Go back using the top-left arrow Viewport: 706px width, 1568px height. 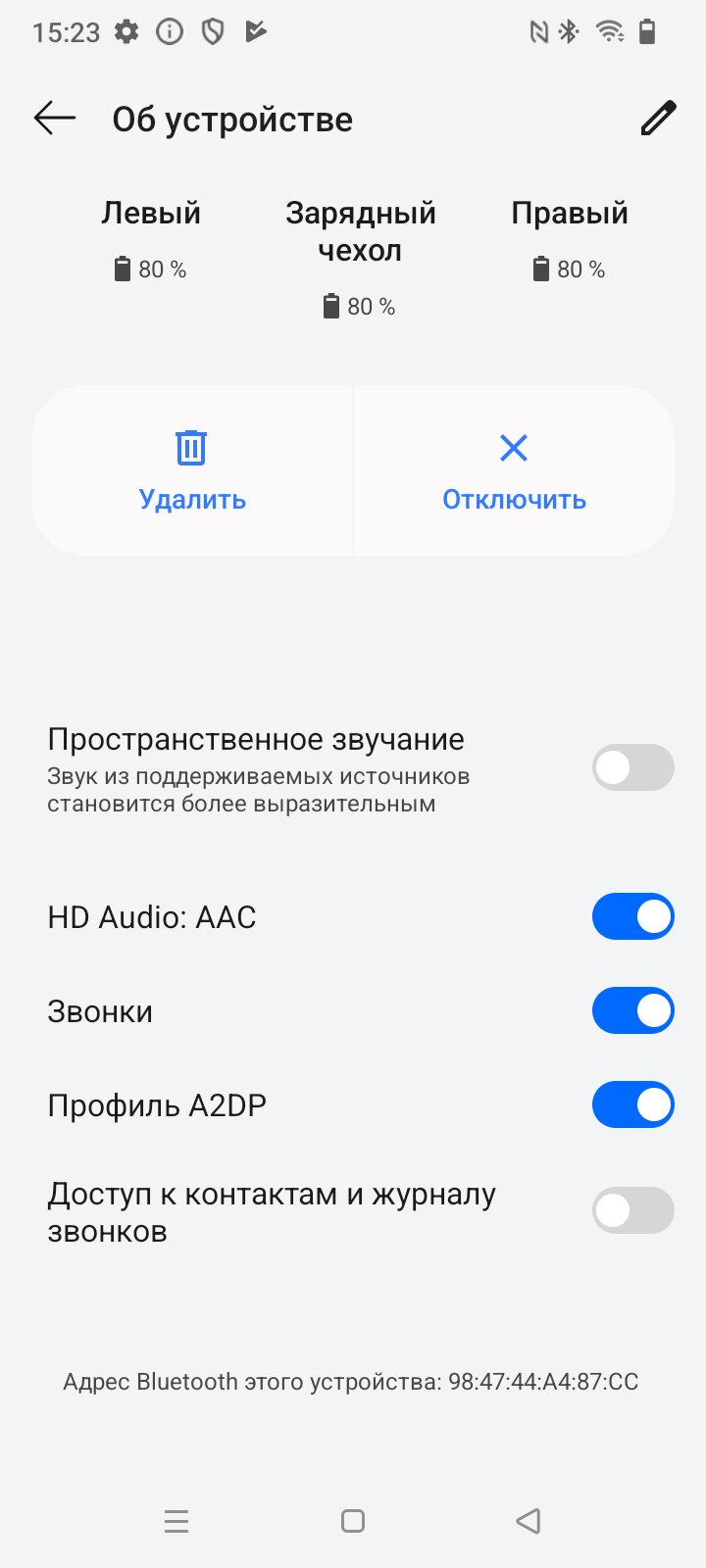click(55, 119)
